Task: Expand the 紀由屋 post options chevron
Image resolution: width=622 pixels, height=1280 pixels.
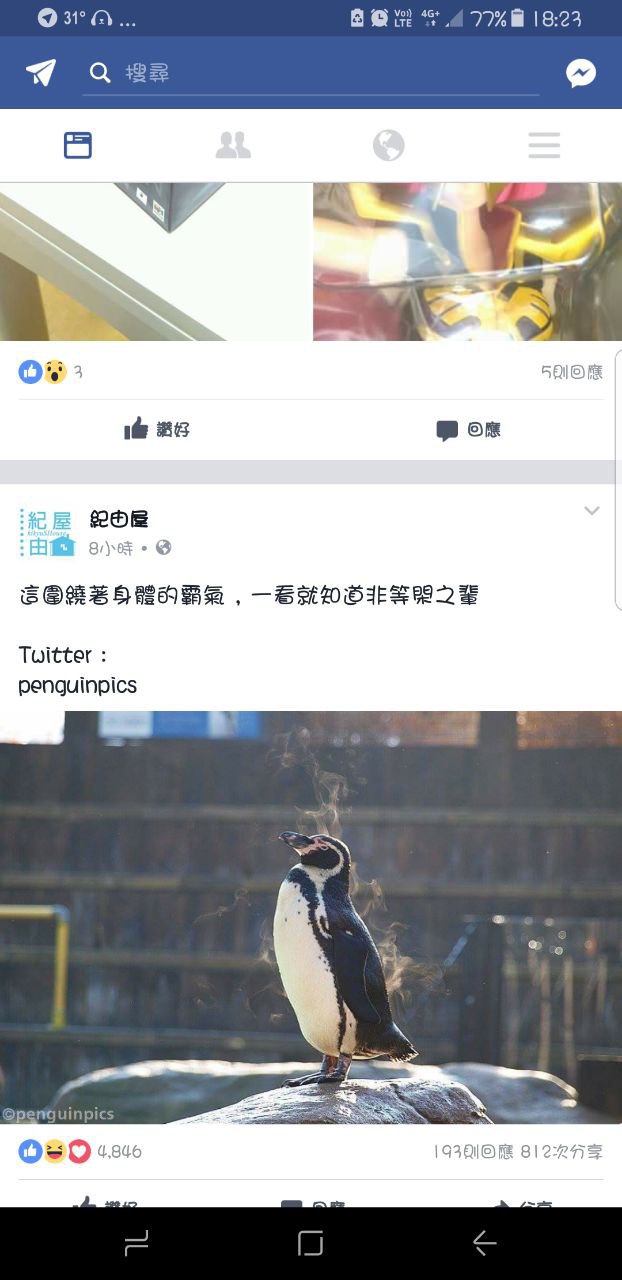Action: [592, 511]
